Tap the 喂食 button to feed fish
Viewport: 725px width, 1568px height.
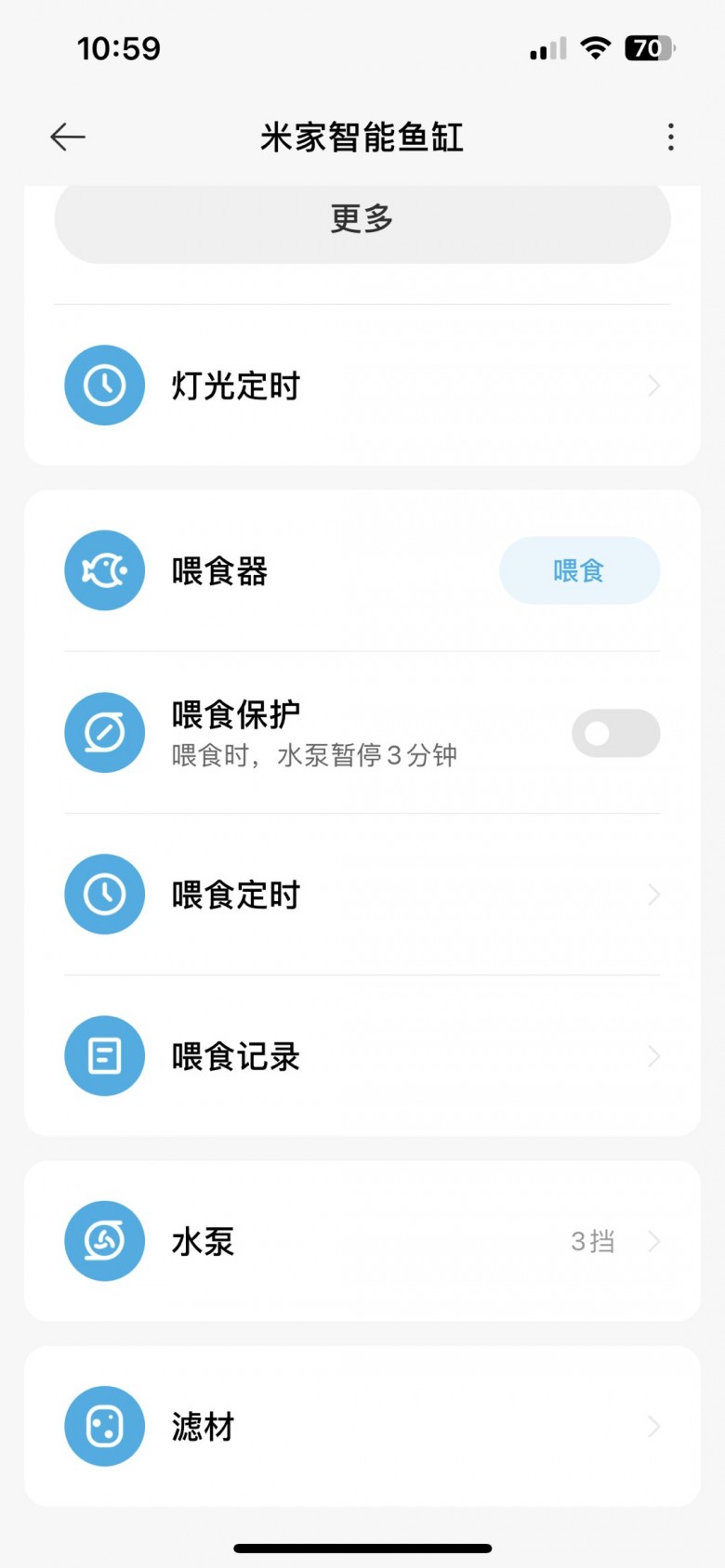579,570
